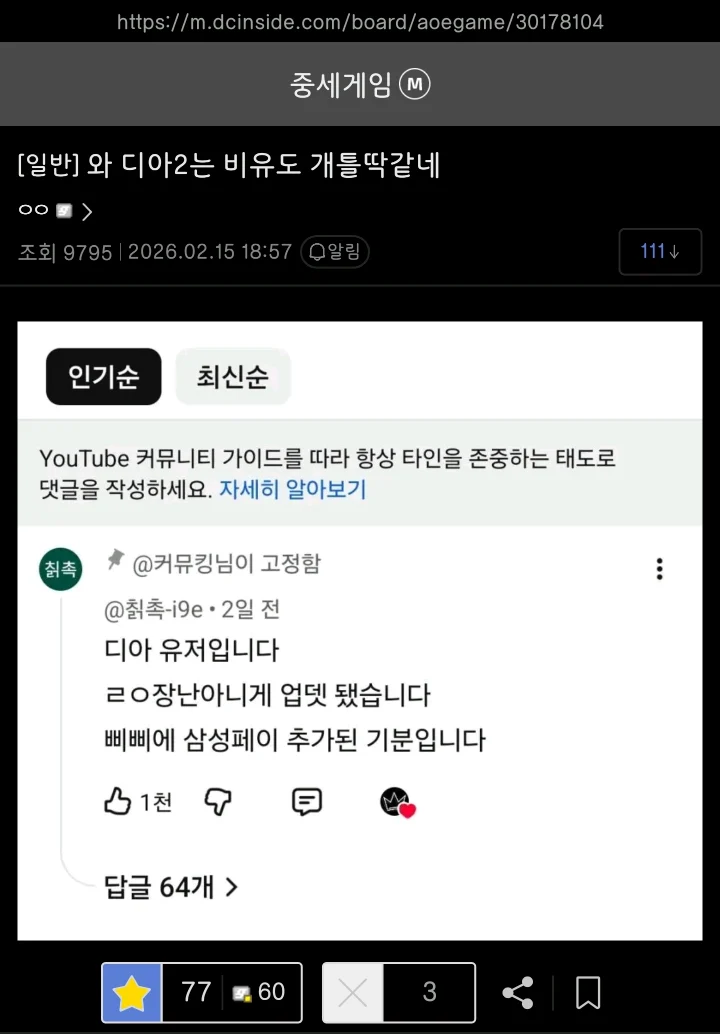Viewport: 720px width, 1034px height.
Task: Bookmark this post
Action: coord(588,992)
